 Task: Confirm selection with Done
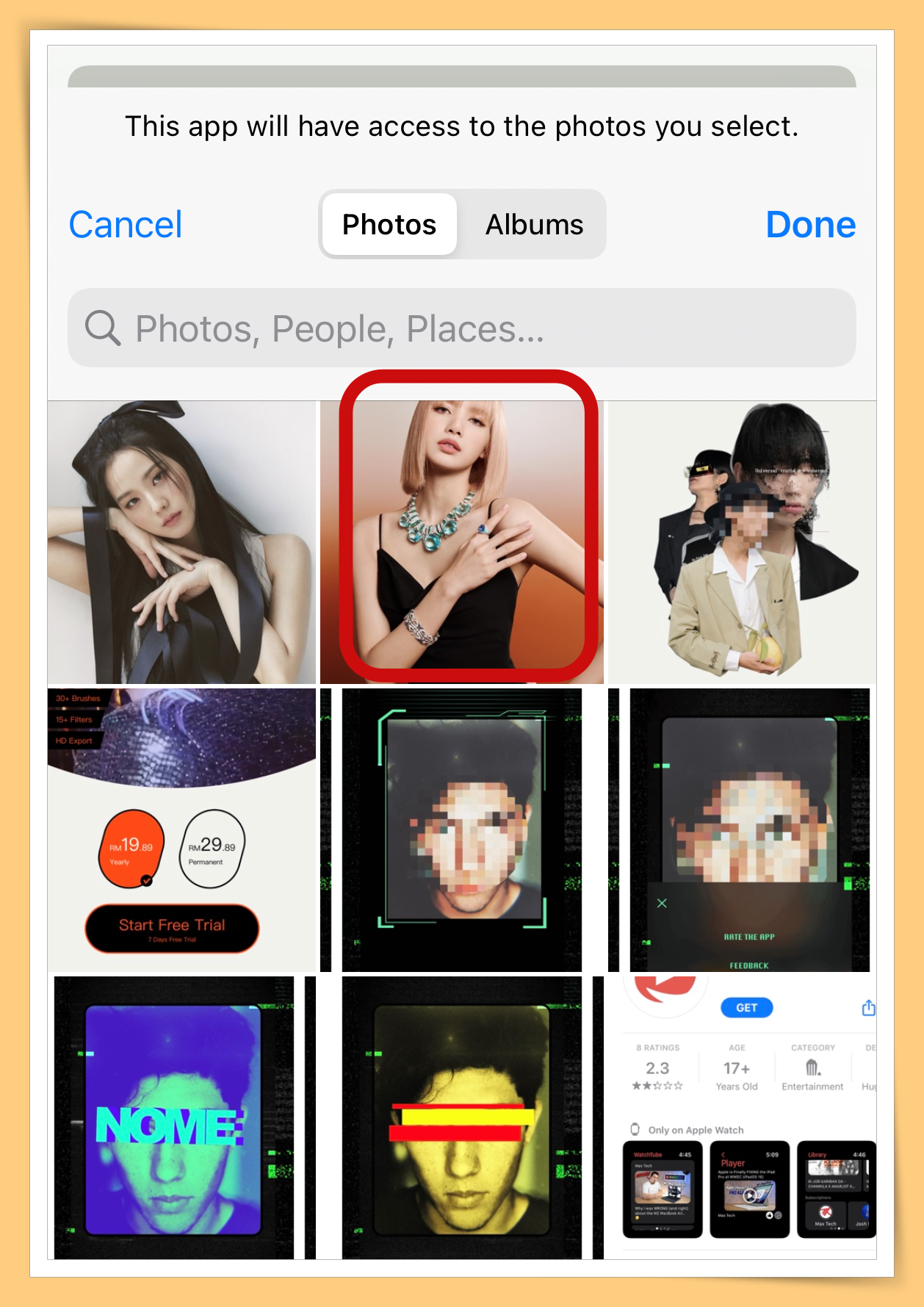(810, 225)
